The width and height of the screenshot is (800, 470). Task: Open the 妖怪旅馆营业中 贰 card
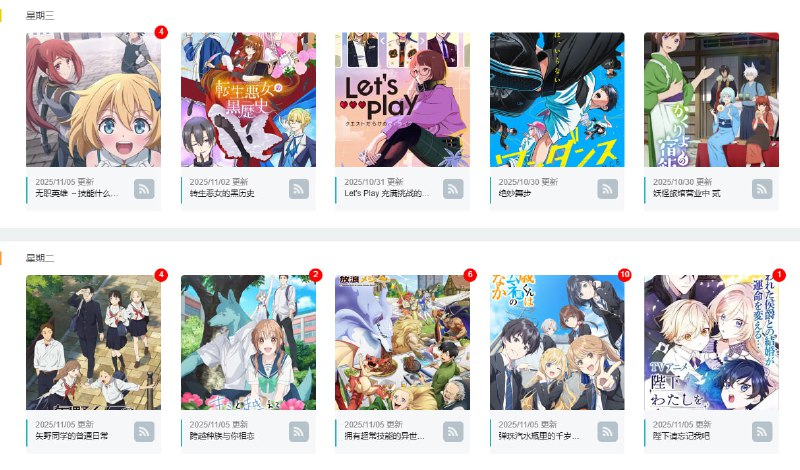[711, 100]
